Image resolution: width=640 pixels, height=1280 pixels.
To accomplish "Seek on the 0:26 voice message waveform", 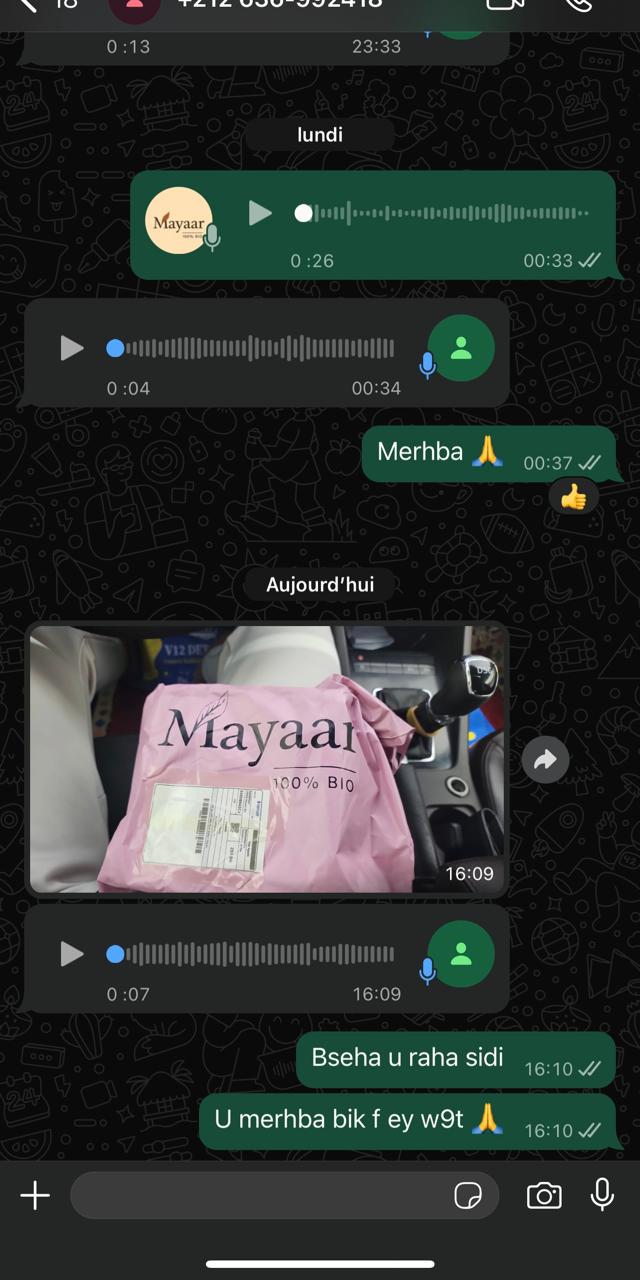I will 450,213.
